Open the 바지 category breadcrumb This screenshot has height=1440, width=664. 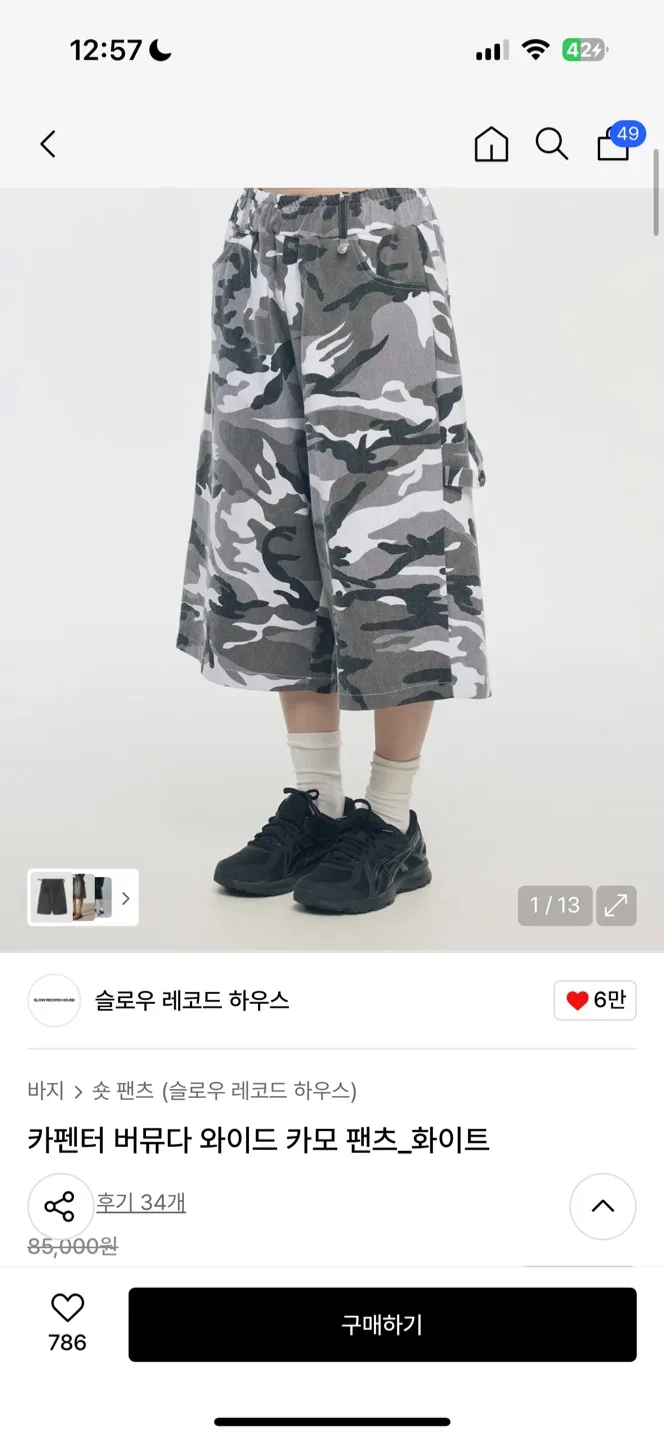pyautogui.click(x=45, y=1090)
